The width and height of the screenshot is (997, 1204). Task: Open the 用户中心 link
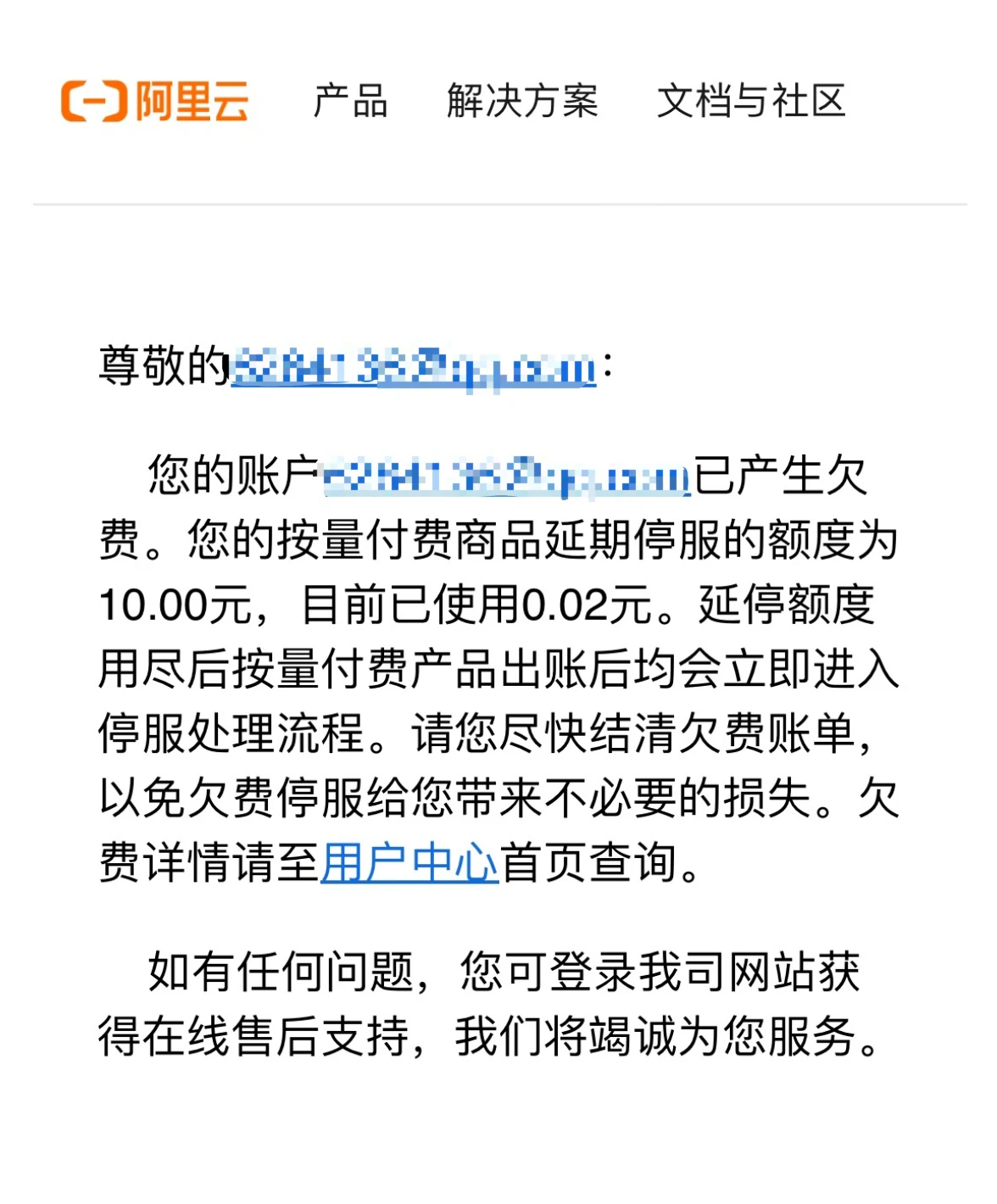click(x=409, y=863)
